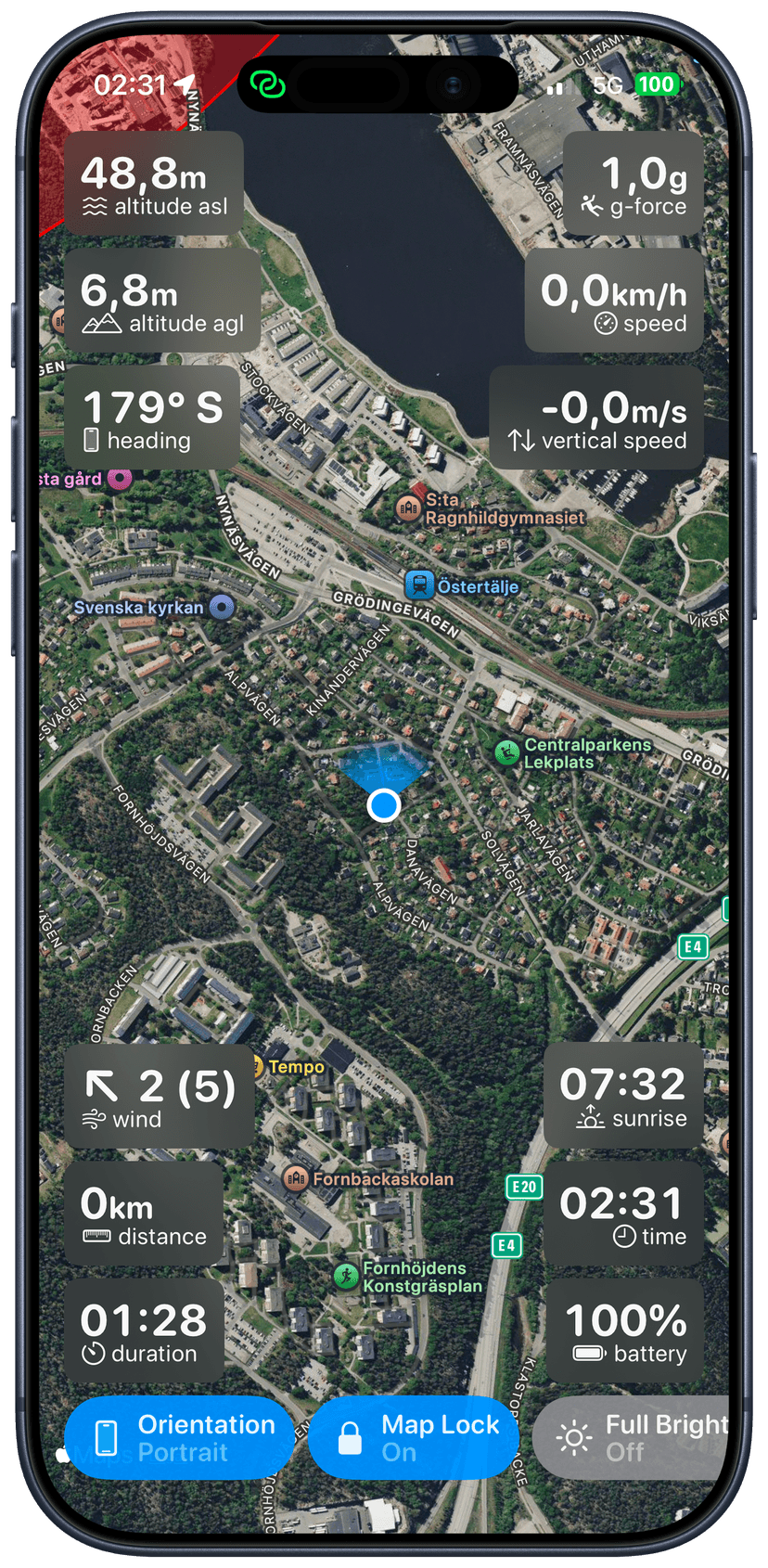Change the Orientation Portrait setting
Screen dimensions: 768x1568
(178, 1437)
